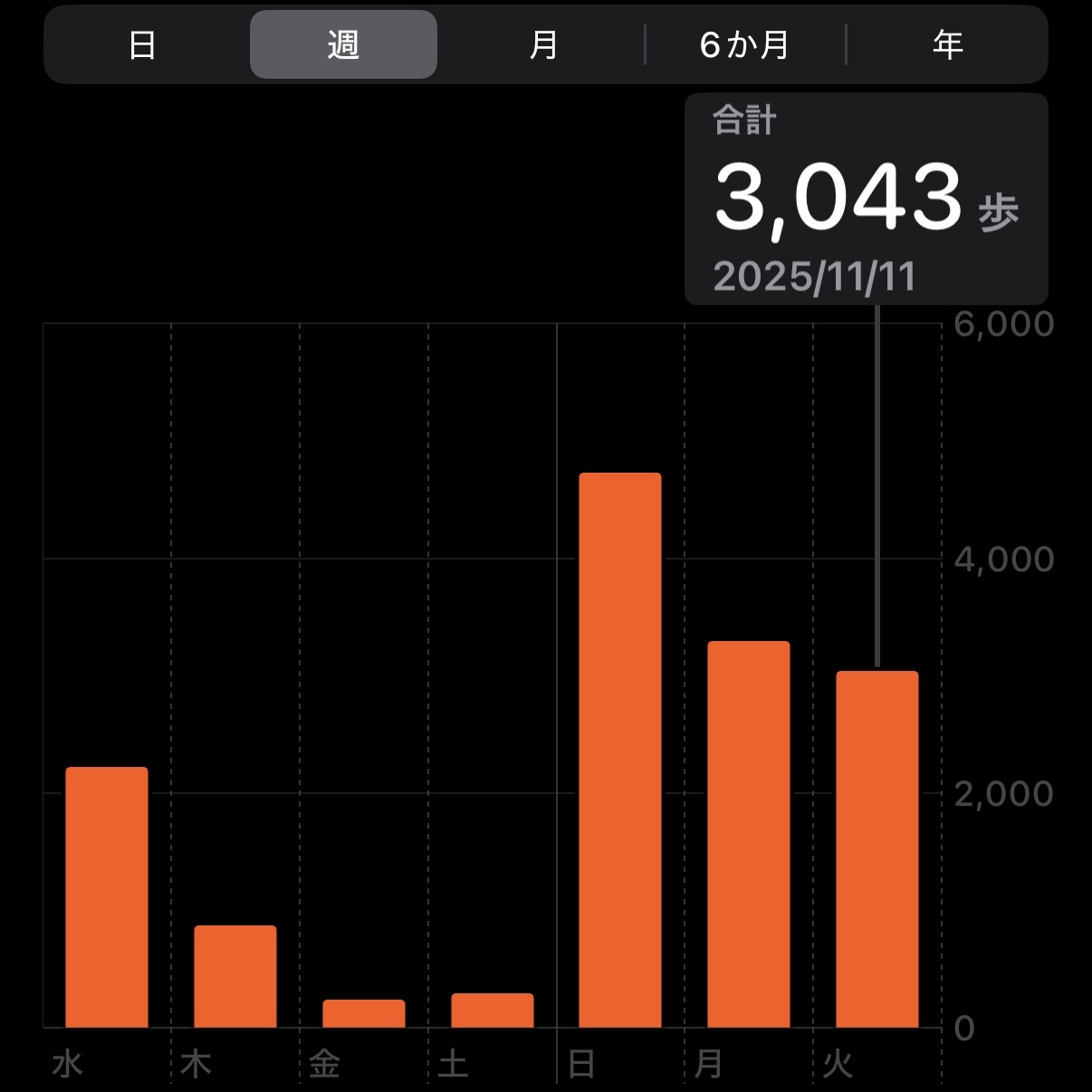This screenshot has width=1092, height=1092.
Task: Switch to the 年 (year) view
Action: (x=947, y=45)
